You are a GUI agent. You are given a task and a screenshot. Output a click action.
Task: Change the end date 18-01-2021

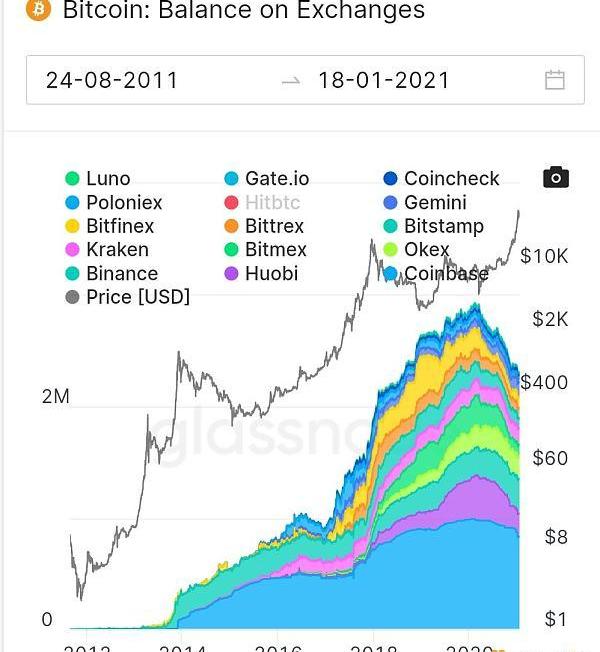384,80
